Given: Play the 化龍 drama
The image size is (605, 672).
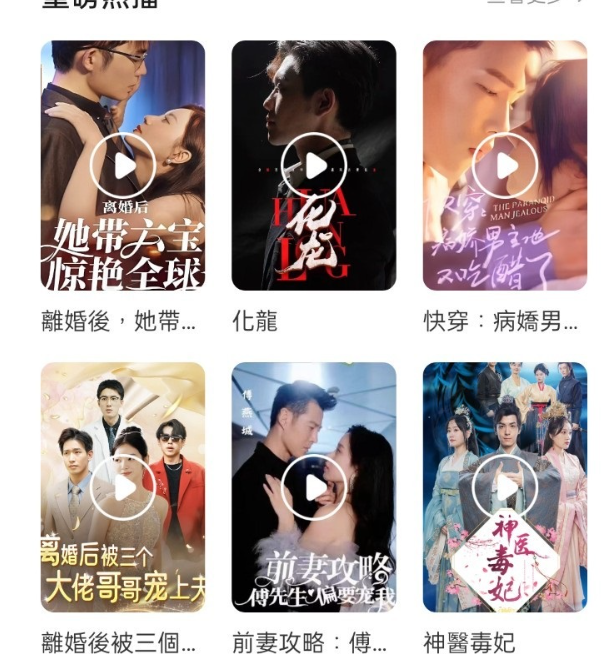Looking at the screenshot, I should coord(314,166).
